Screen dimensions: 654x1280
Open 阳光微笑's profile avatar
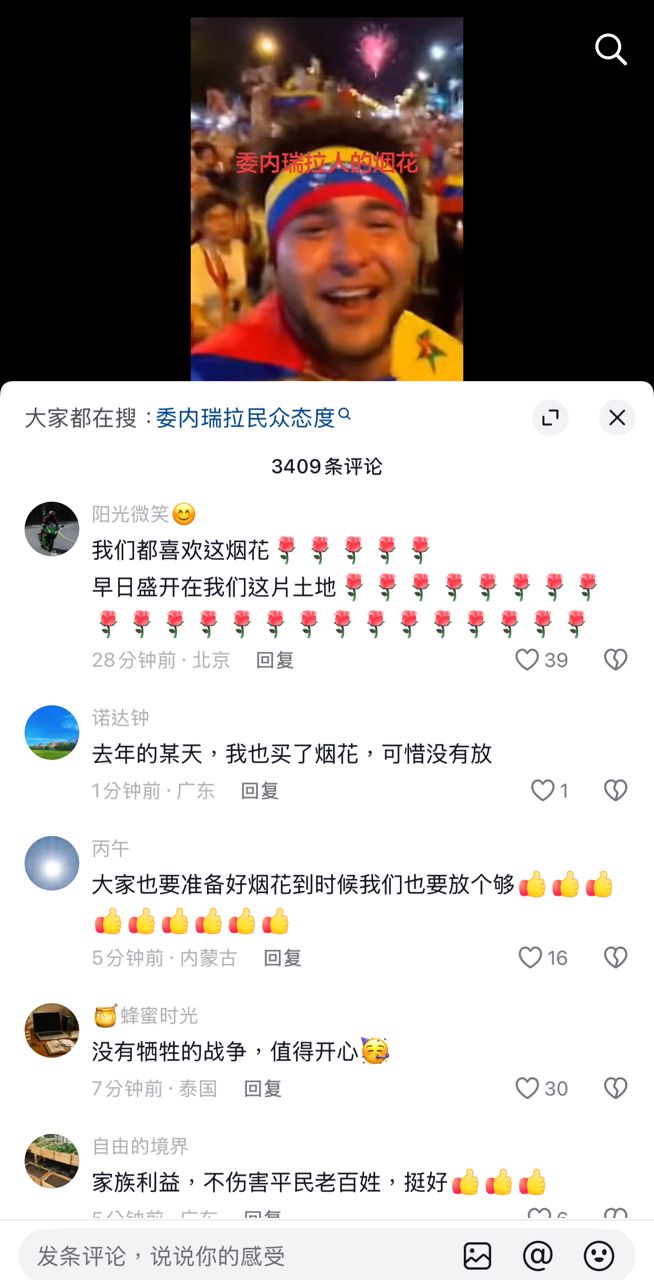52,529
